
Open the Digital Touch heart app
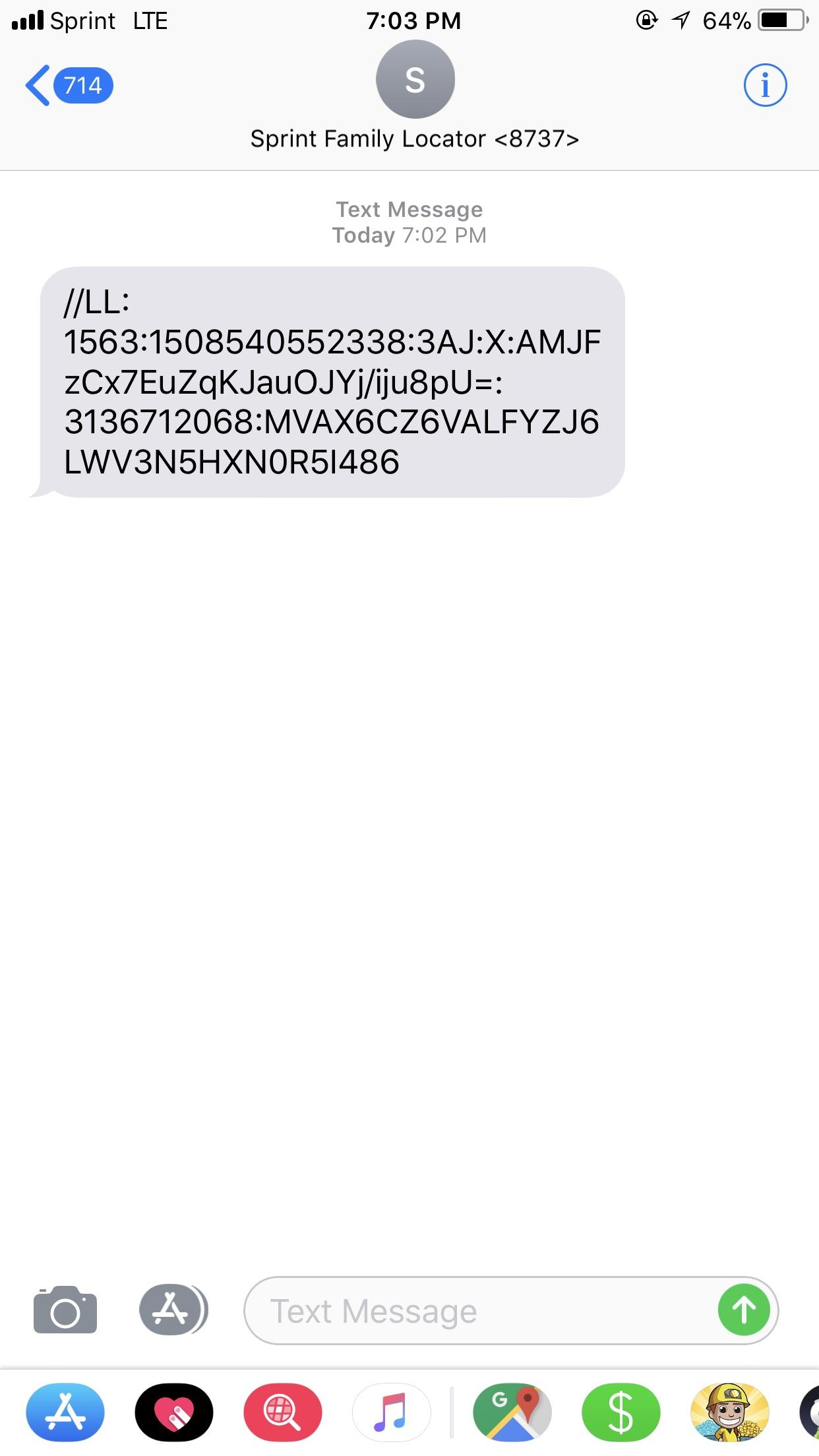174,1412
